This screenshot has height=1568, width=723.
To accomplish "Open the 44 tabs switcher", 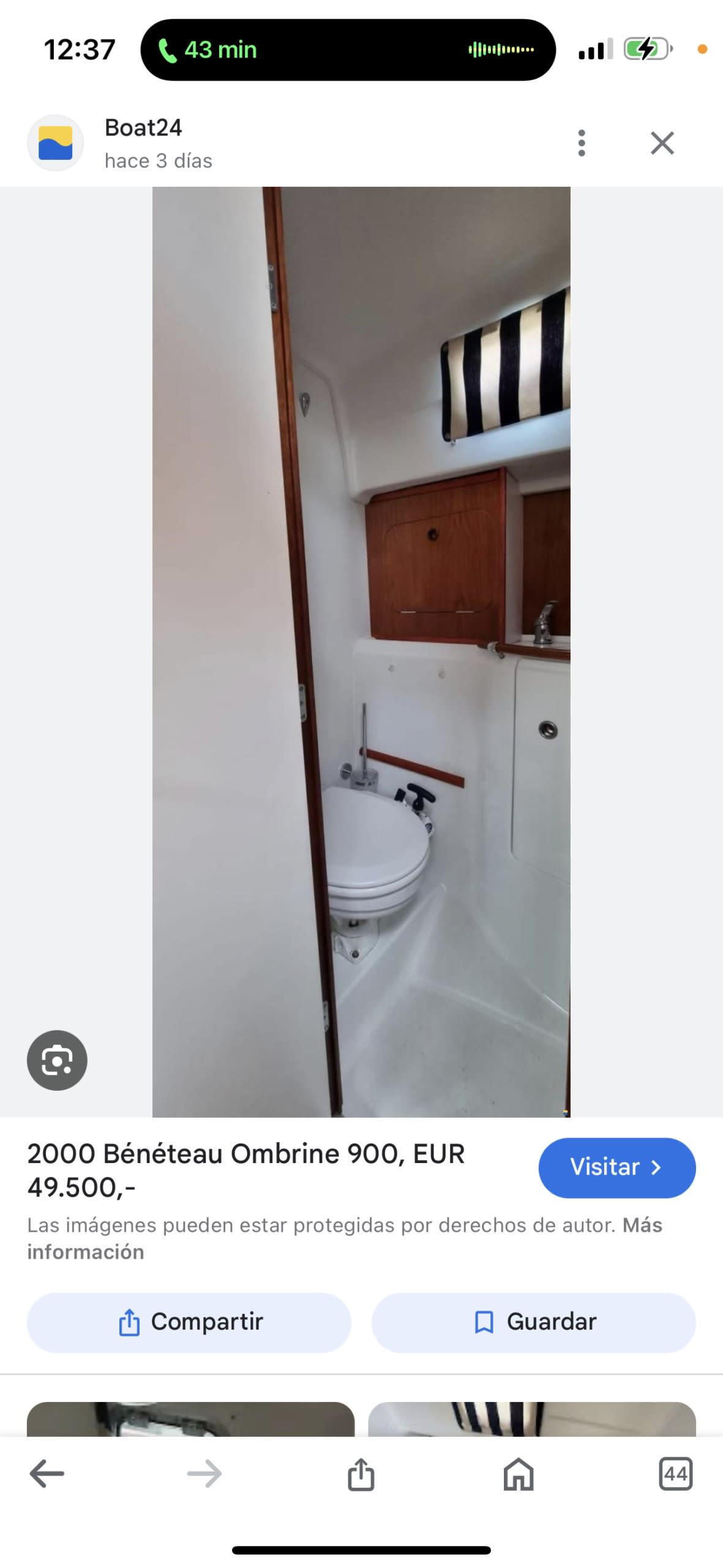I will click(675, 1474).
